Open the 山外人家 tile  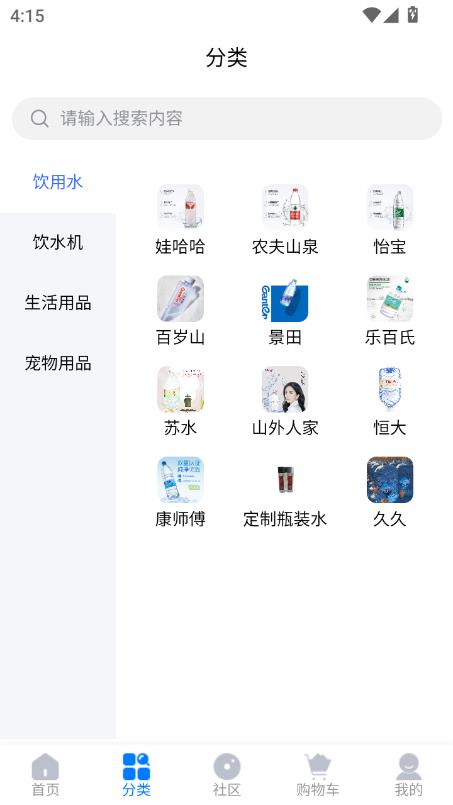tap(285, 401)
